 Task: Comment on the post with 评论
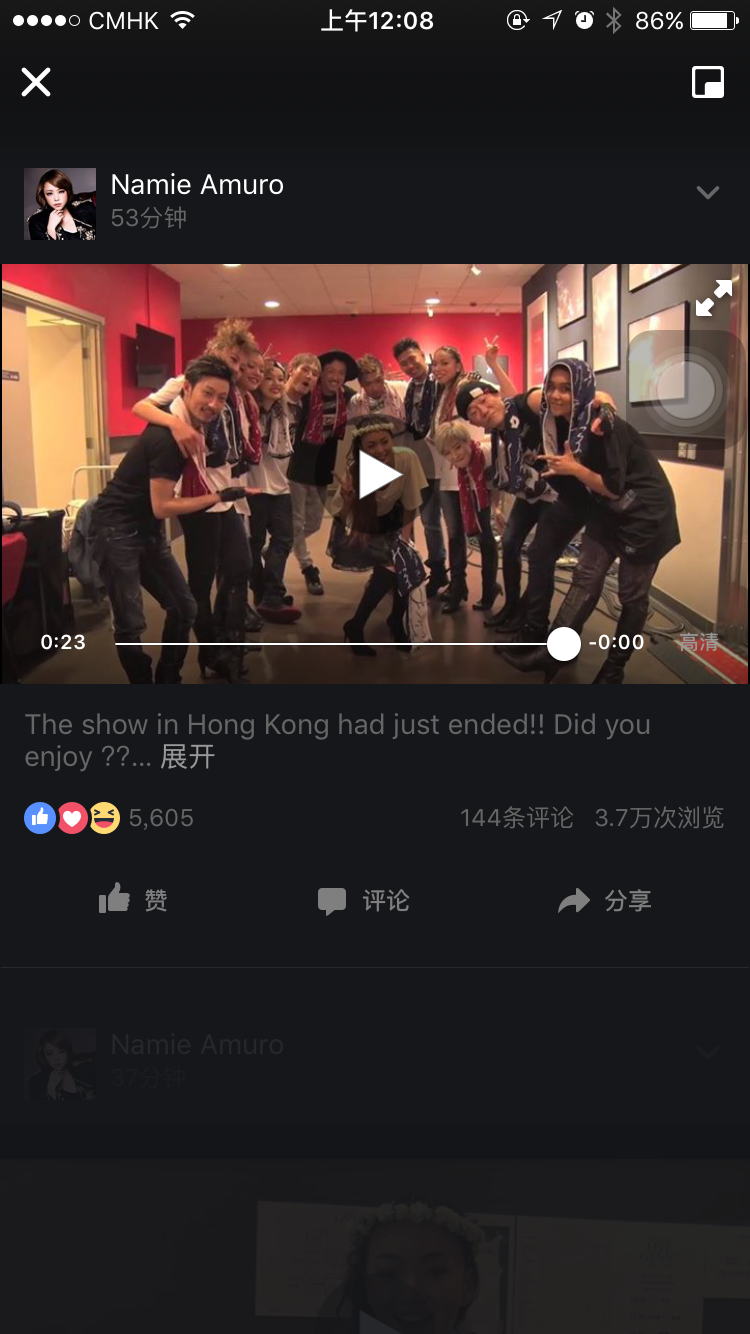[364, 901]
